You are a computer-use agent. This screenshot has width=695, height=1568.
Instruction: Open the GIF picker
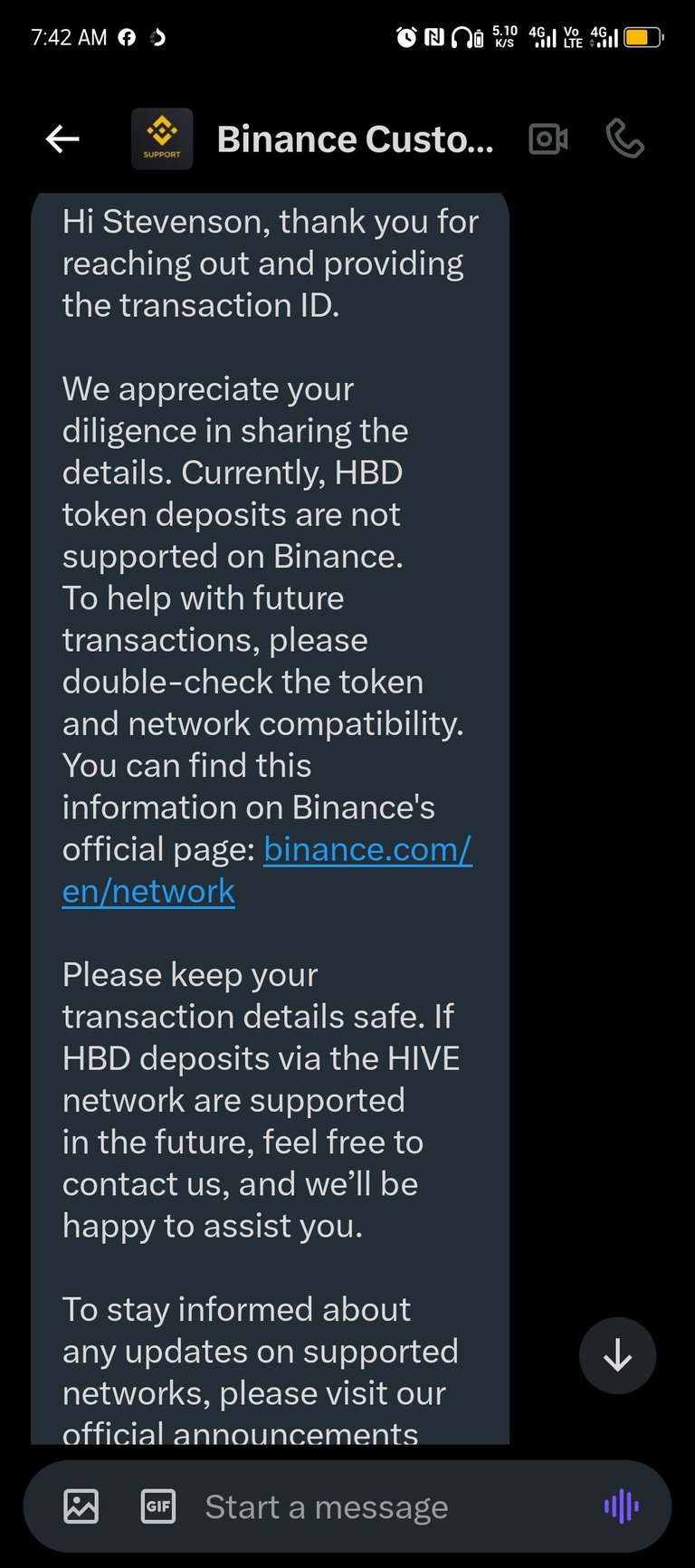(158, 1506)
